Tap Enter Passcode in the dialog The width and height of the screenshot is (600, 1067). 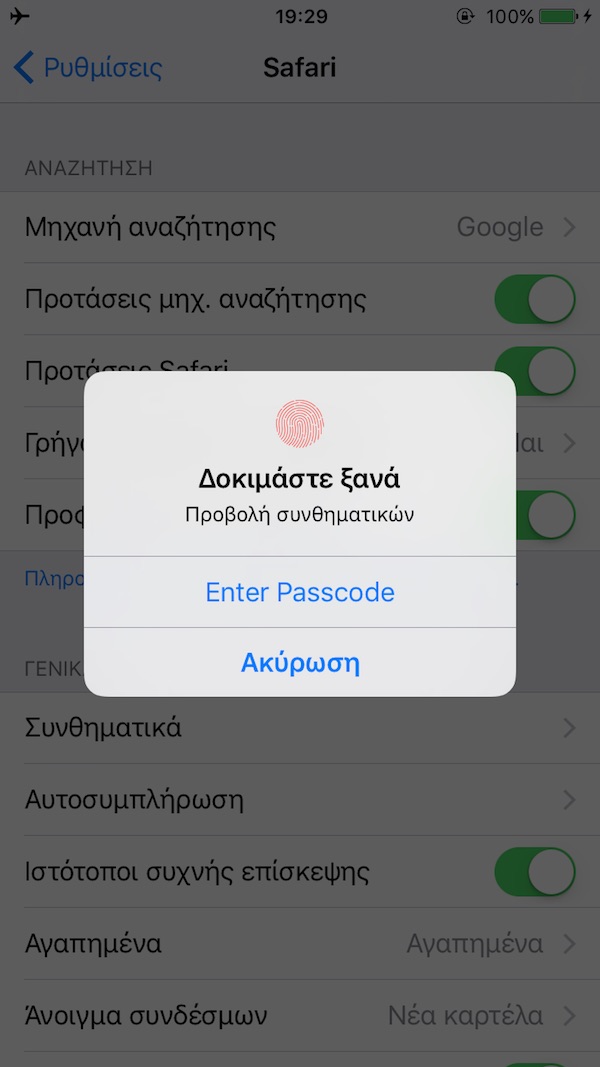click(x=300, y=592)
